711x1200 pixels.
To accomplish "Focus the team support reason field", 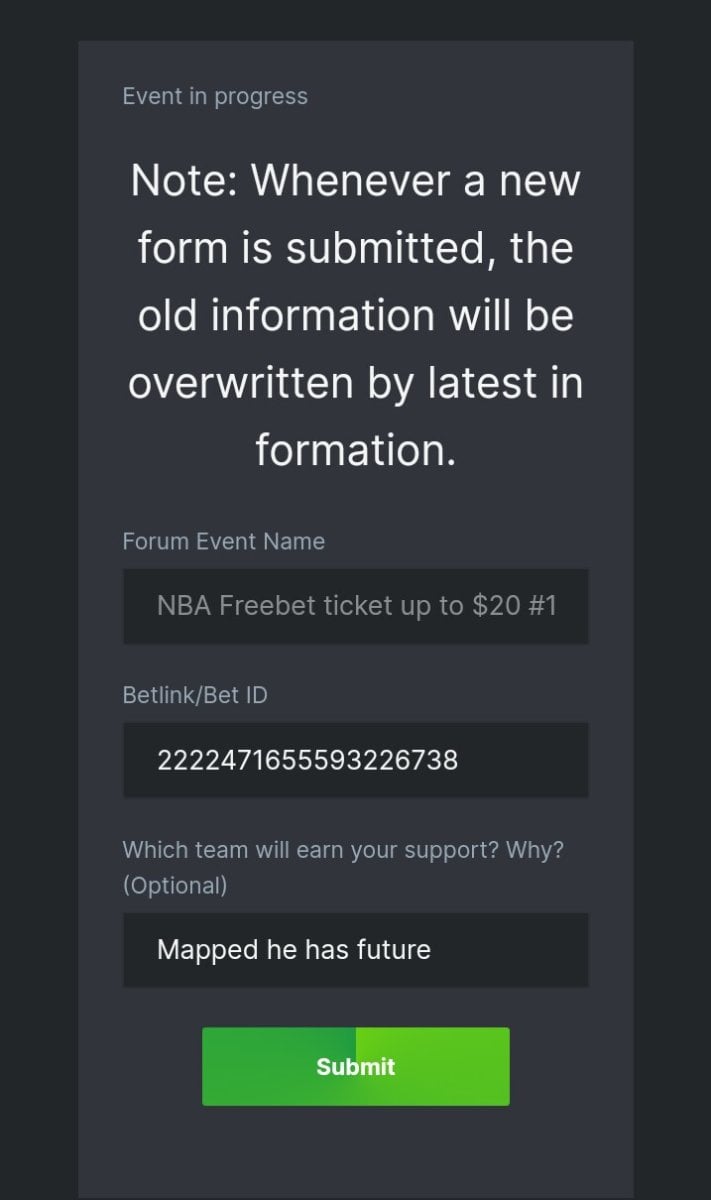I will tap(355, 949).
